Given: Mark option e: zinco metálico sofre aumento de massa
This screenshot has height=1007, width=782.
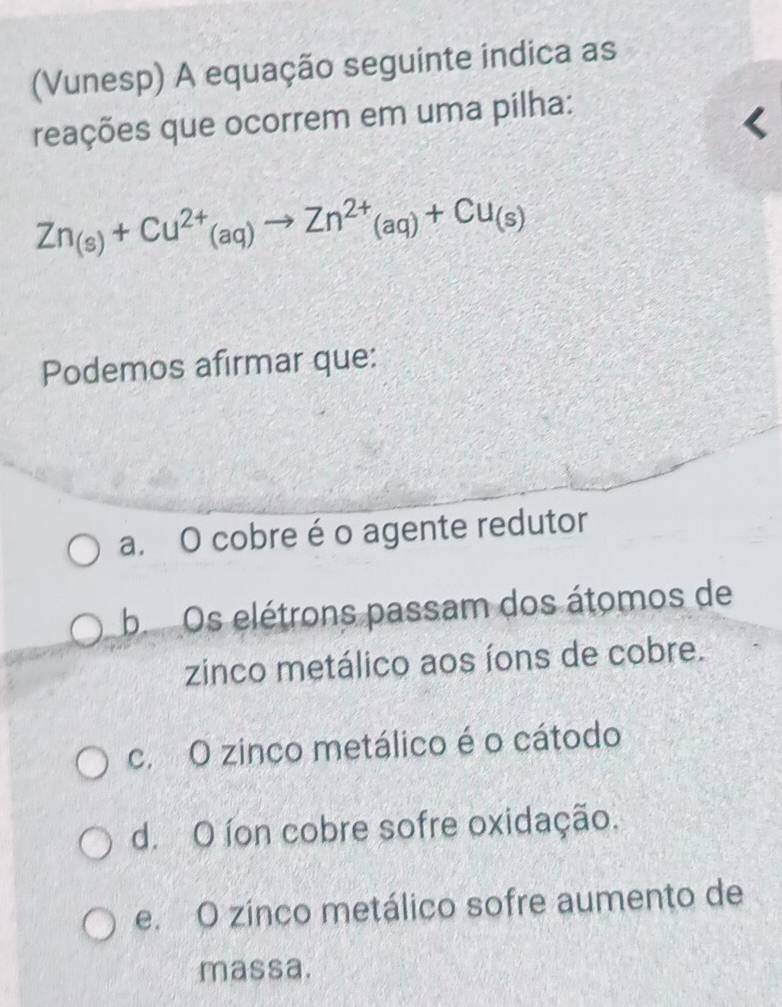Looking at the screenshot, I should click(96, 925).
